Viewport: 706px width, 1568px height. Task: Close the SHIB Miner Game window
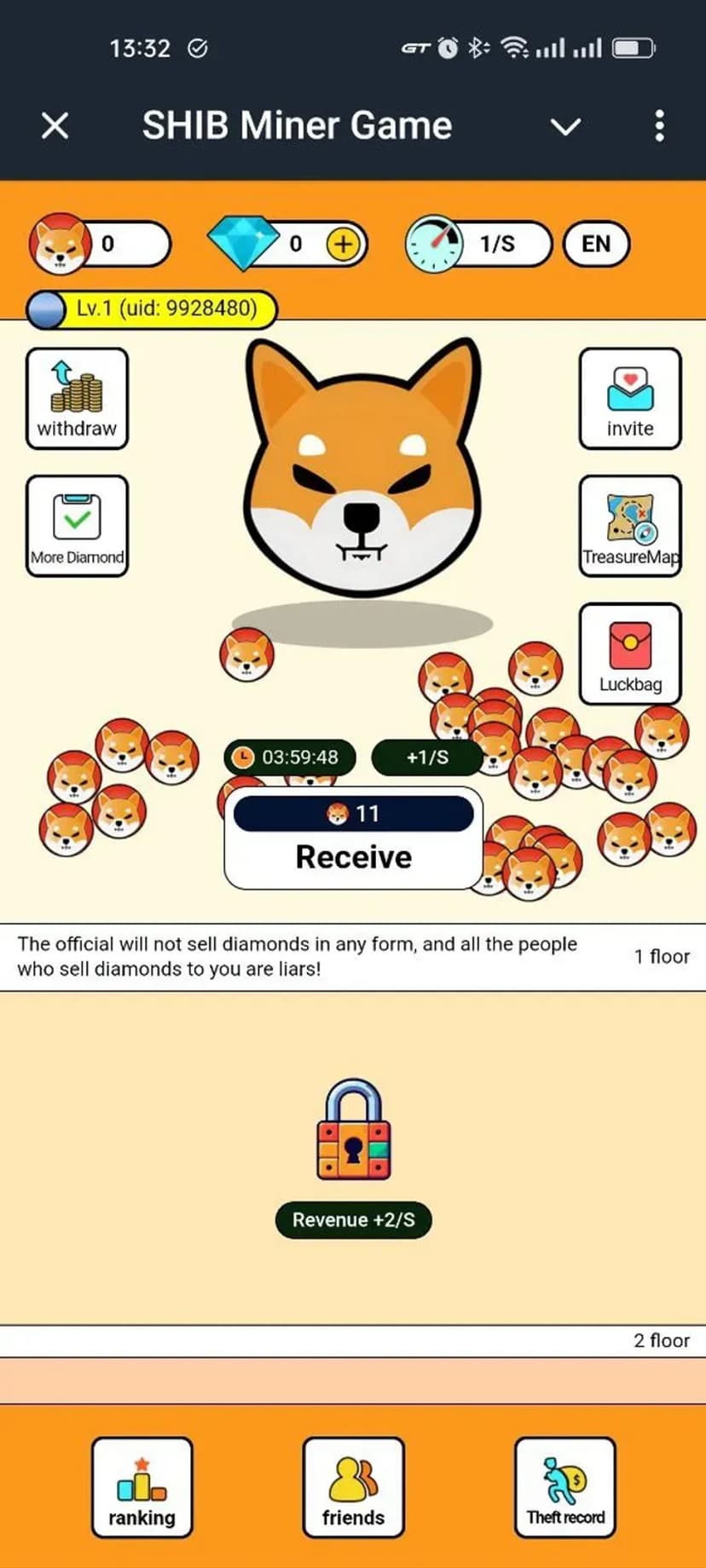click(55, 126)
